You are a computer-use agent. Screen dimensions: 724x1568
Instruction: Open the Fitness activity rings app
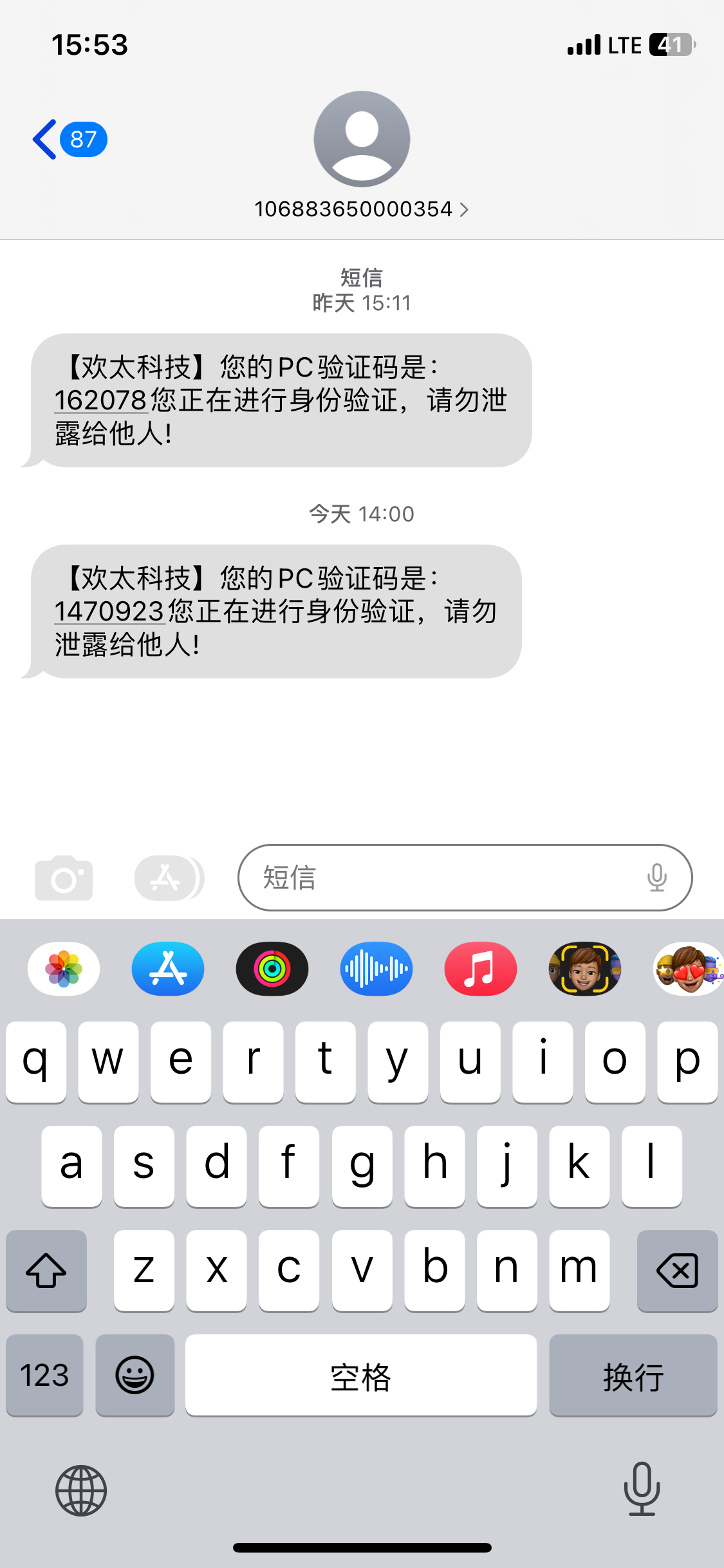tap(272, 969)
